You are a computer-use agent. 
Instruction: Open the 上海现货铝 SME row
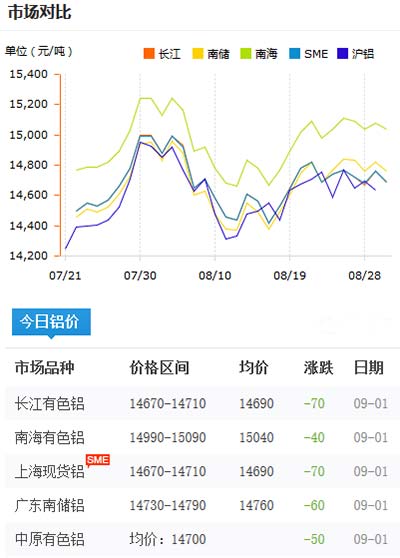202,471
